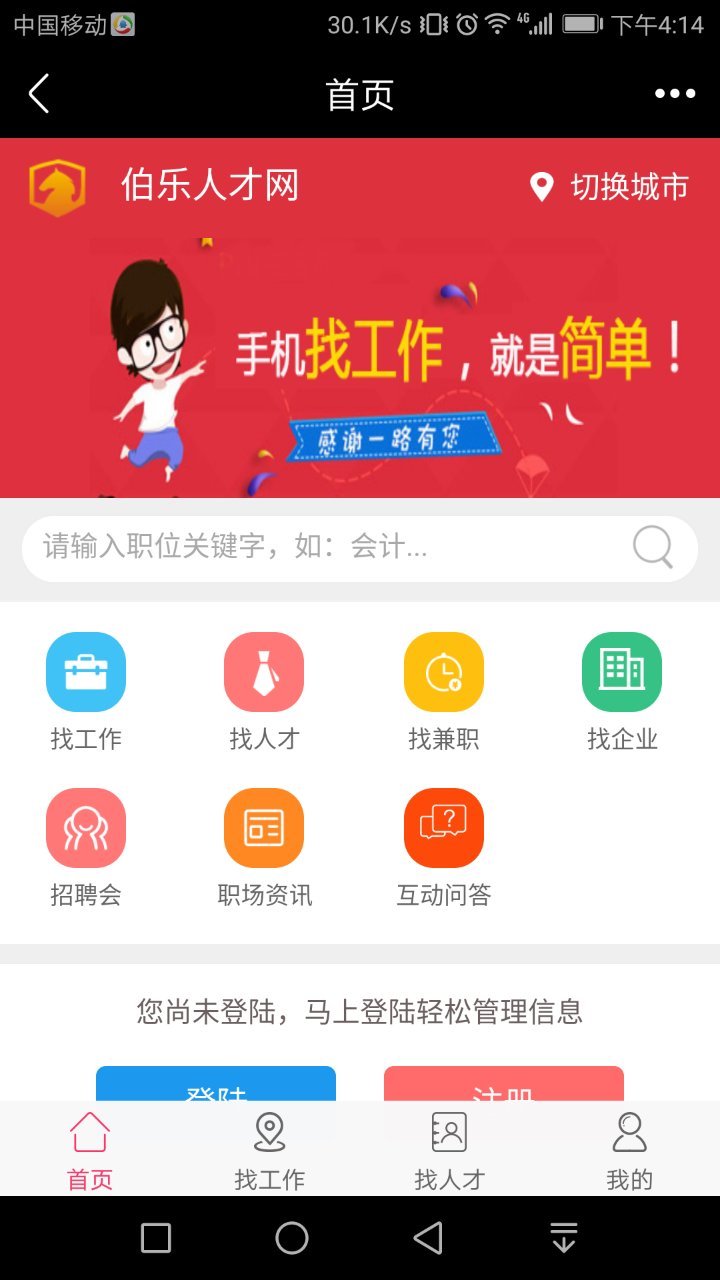
Task: Open 职场资讯 via the orange news icon
Action: click(264, 827)
